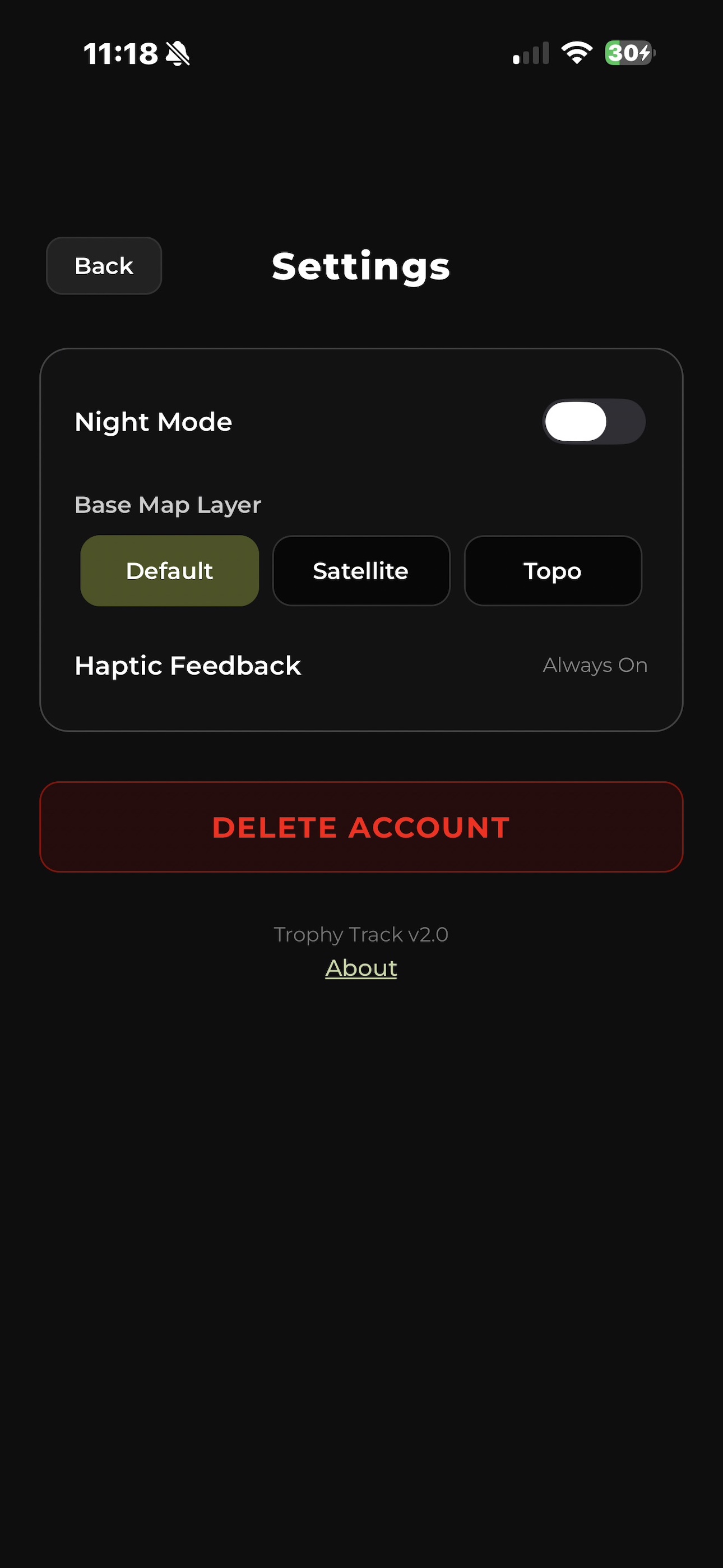Open the About page
This screenshot has height=1568, width=723.
click(x=361, y=967)
